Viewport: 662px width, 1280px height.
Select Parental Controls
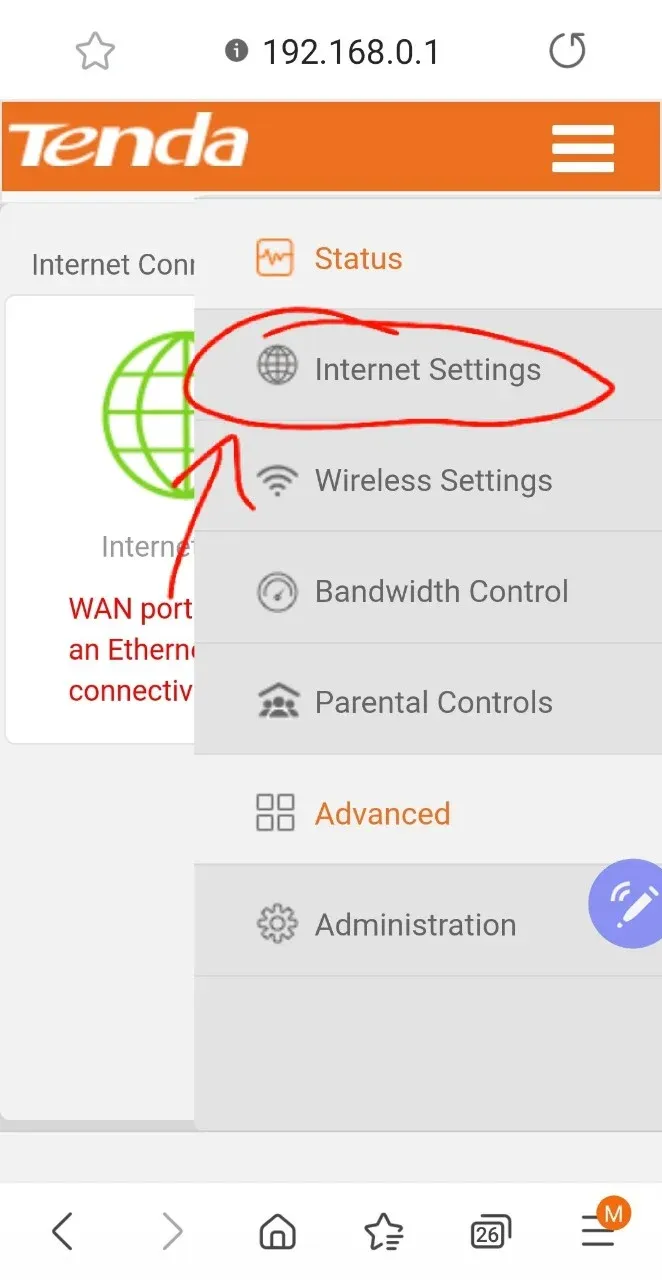433,703
